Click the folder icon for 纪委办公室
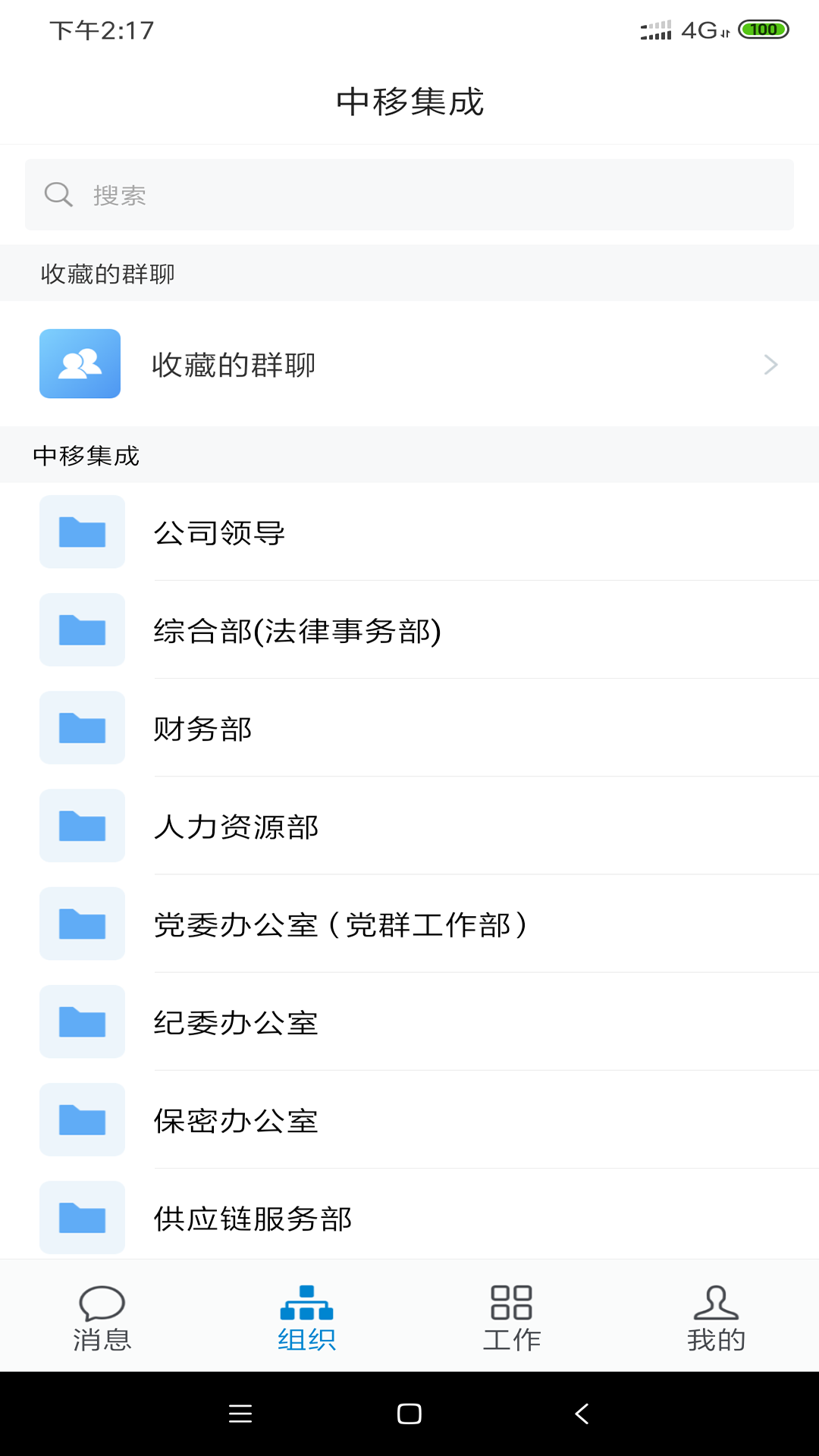The image size is (819, 1456). 82,1021
